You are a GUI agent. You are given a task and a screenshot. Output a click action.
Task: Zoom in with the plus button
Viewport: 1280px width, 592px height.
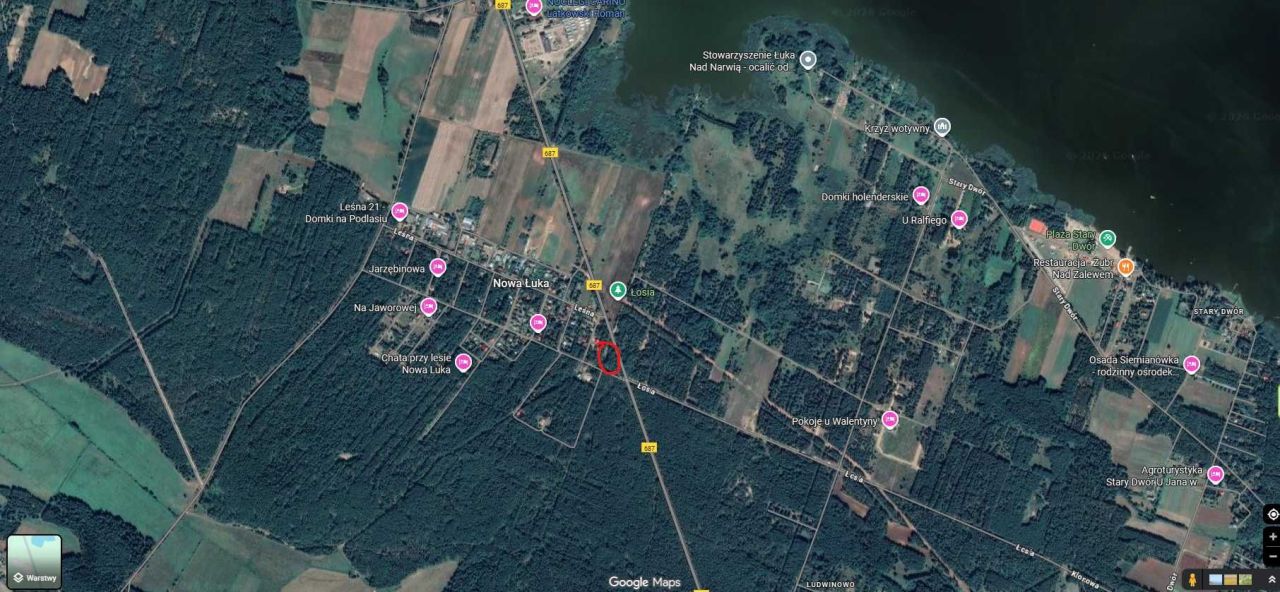pos(1272,537)
